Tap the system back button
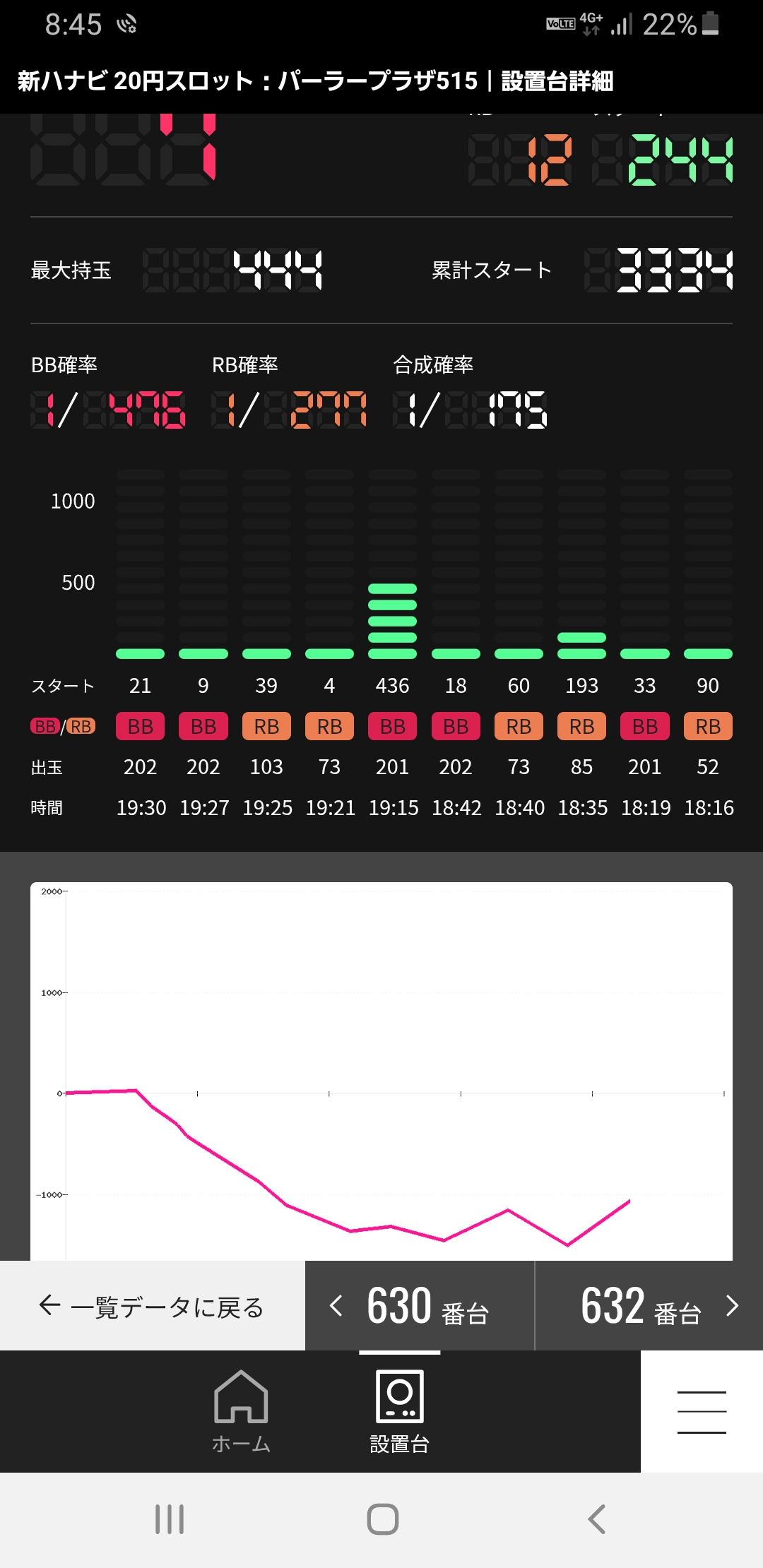Screen dimensions: 763x1568 click(x=597, y=1519)
